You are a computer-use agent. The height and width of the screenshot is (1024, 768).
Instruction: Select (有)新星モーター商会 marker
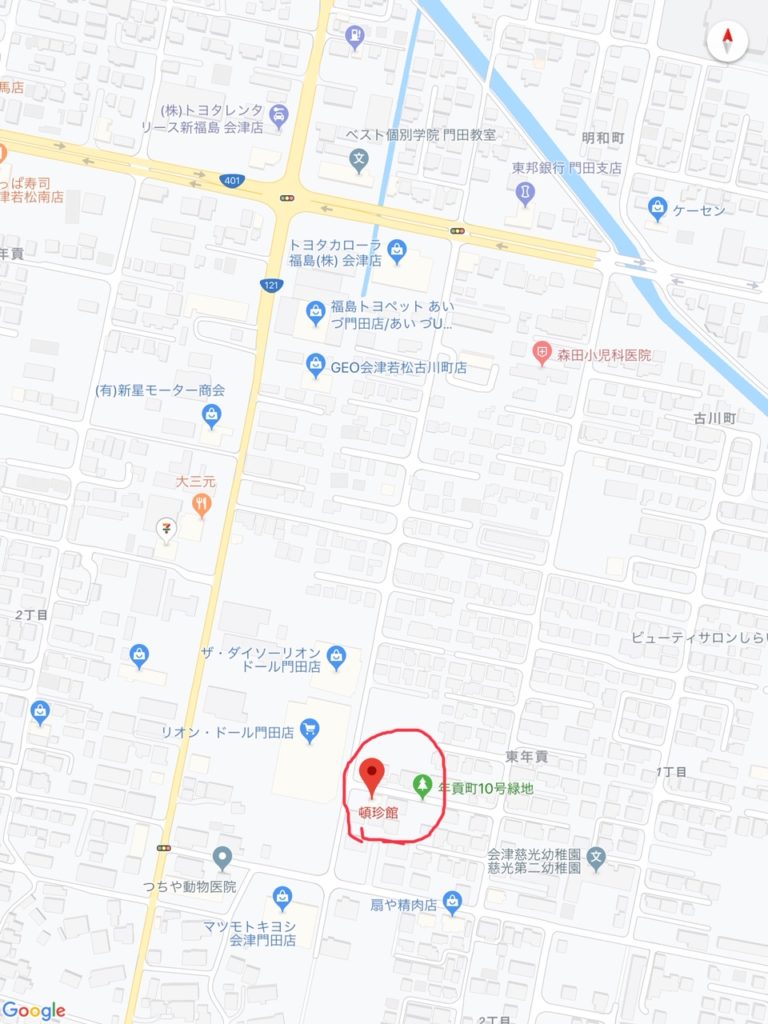click(211, 414)
